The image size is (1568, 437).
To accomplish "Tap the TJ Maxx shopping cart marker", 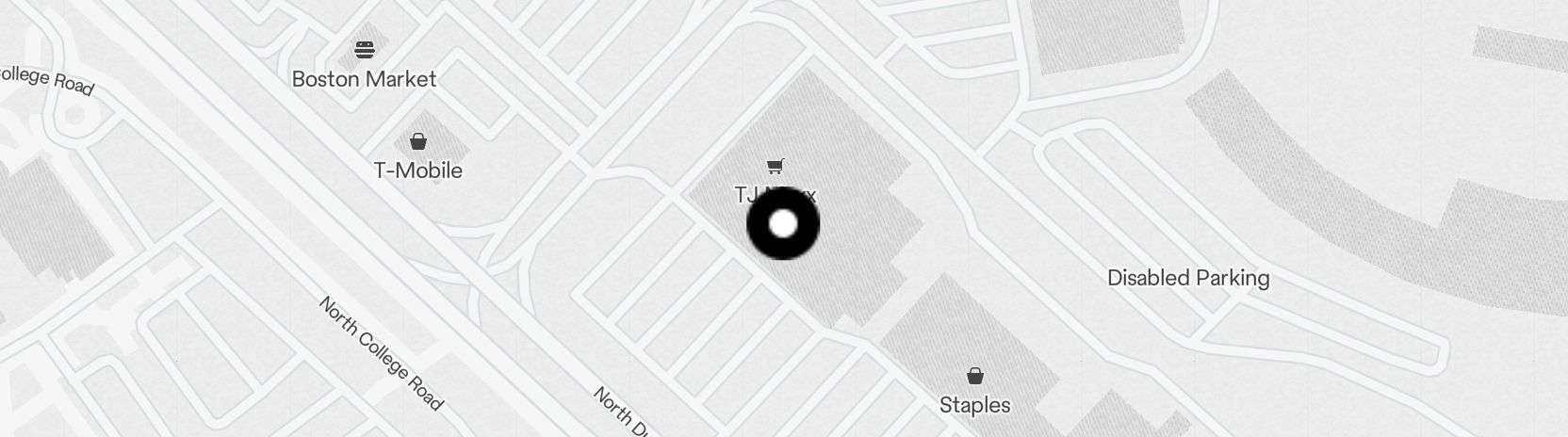I will pyautogui.click(x=775, y=167).
